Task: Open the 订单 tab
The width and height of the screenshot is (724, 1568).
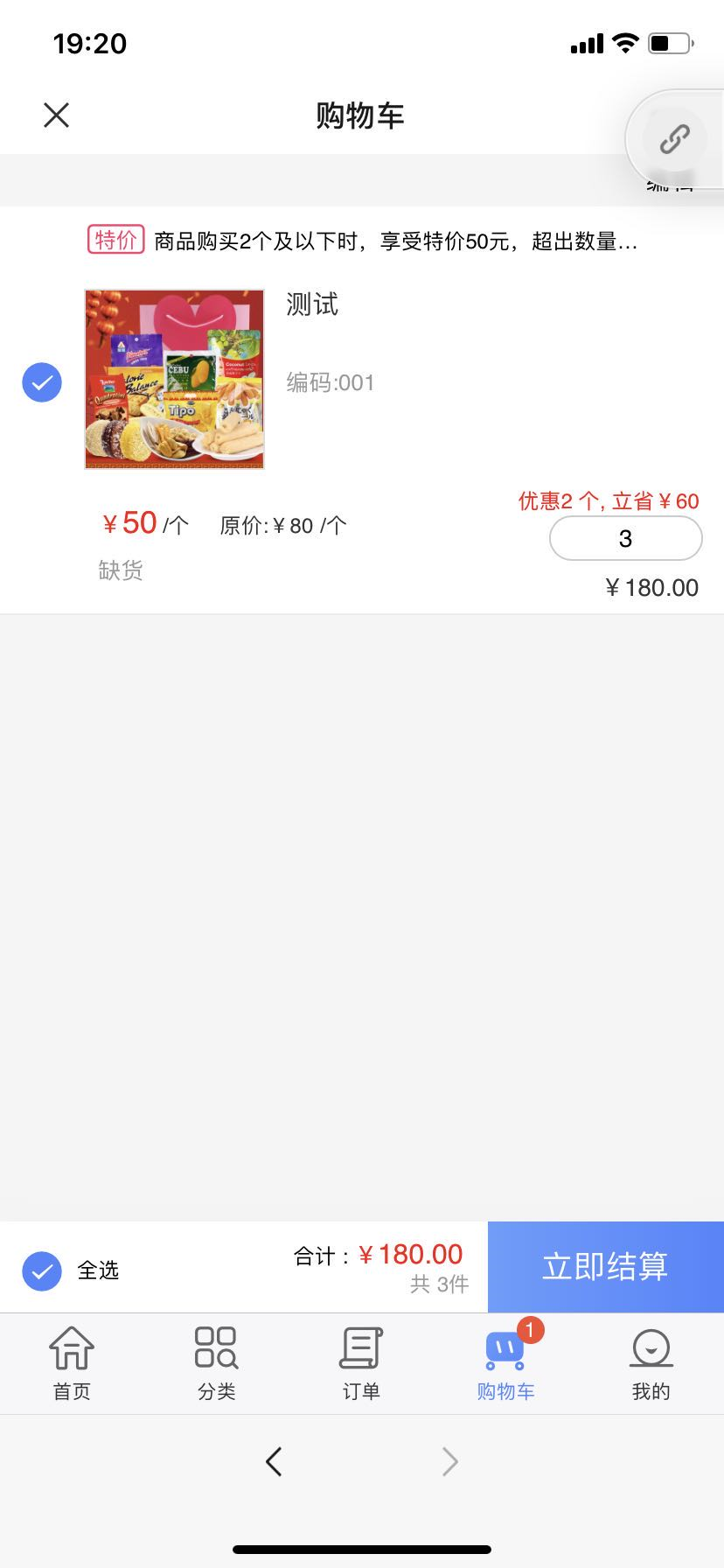Action: click(361, 1363)
